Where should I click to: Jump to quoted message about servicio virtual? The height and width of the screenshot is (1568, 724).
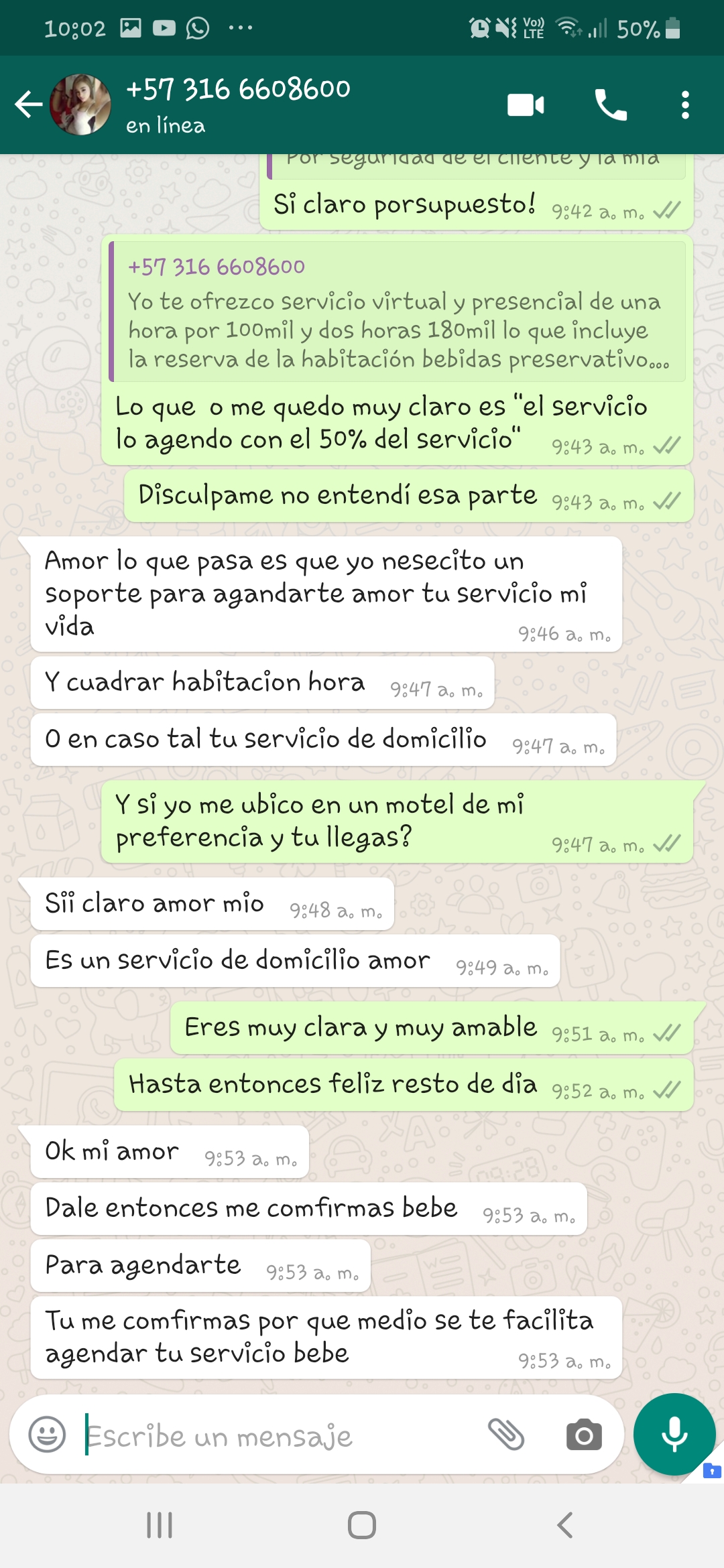[397, 312]
